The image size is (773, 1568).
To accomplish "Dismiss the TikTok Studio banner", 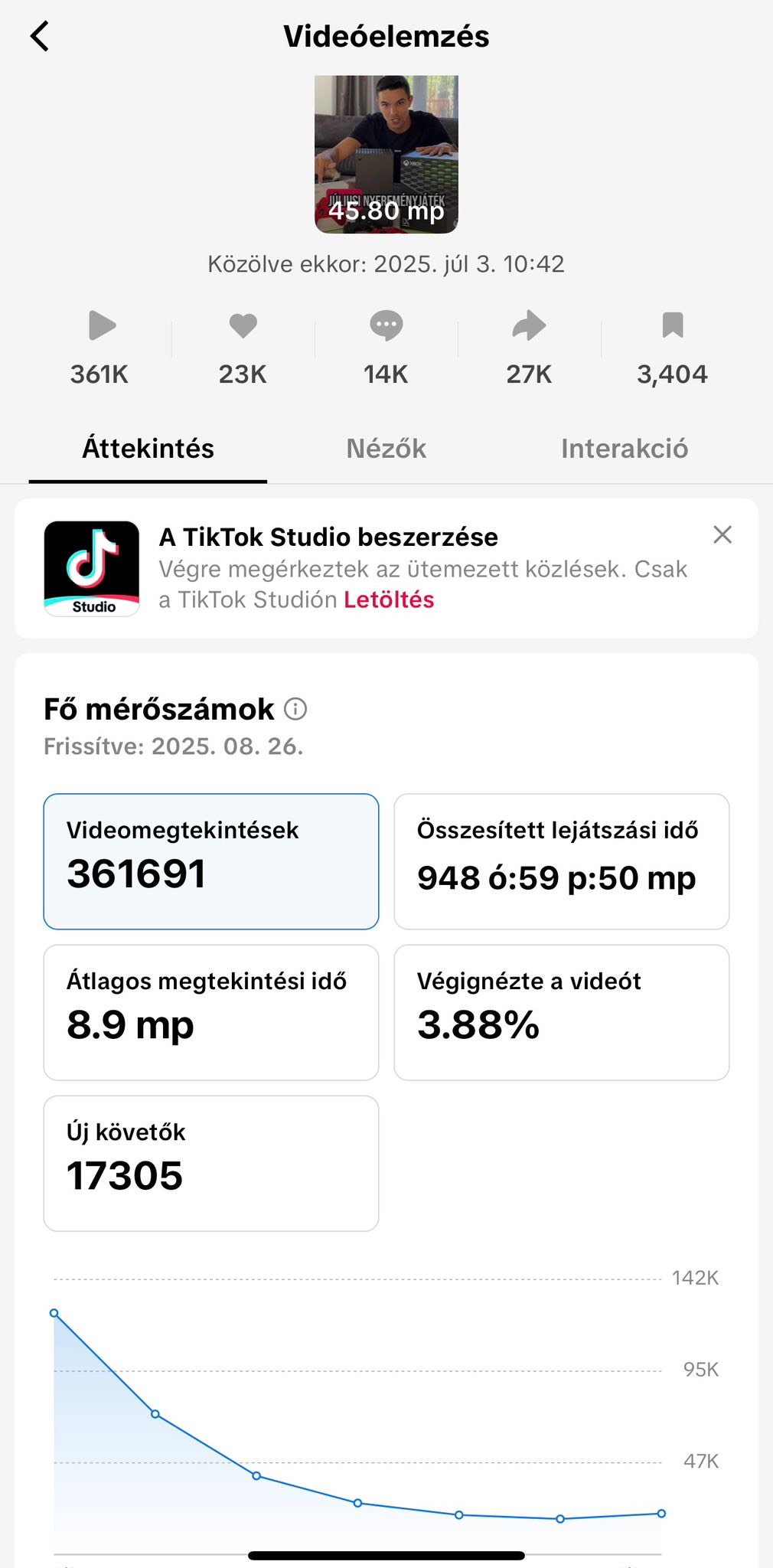I will coord(722,534).
